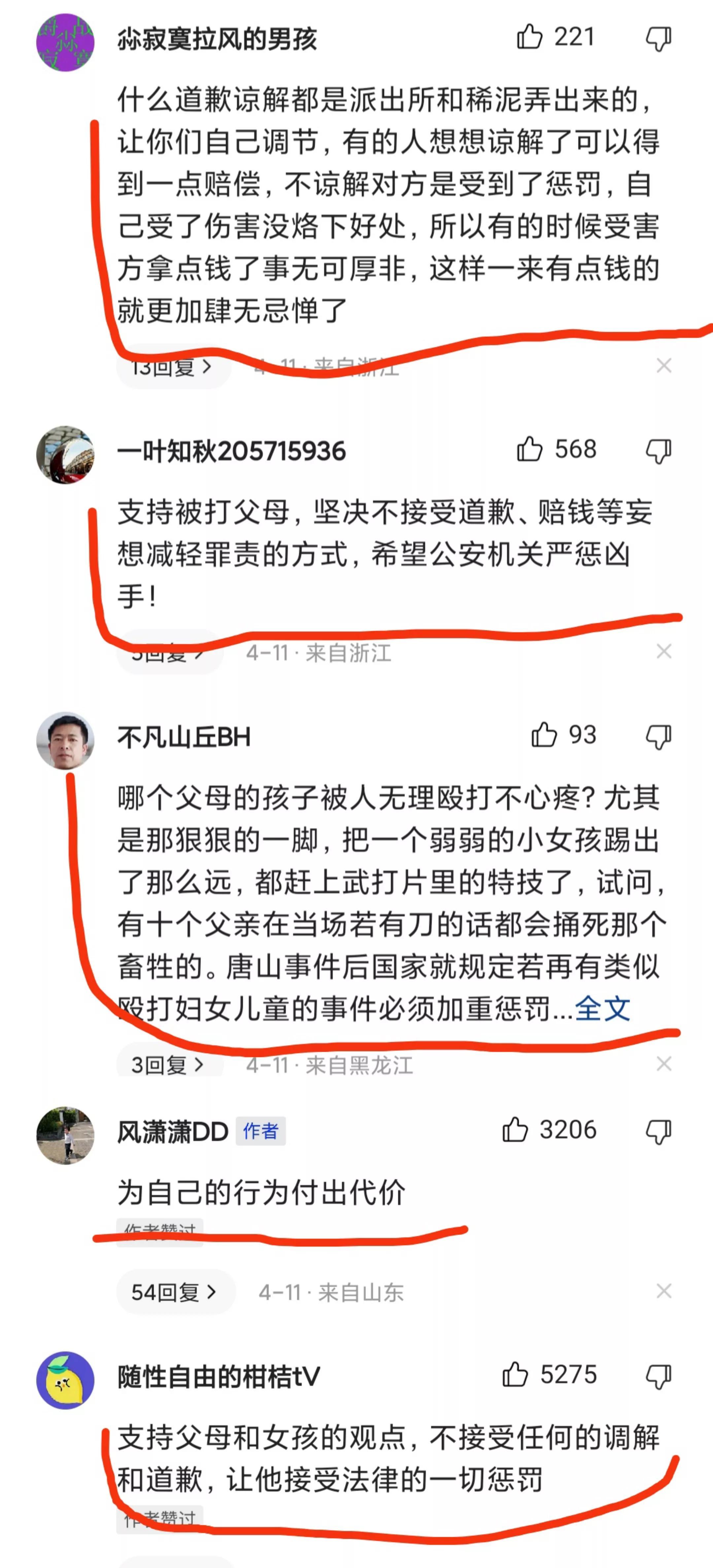Dislike 一叶知秋205715936's comment
Screen dimensions: 713x1568
click(x=658, y=452)
